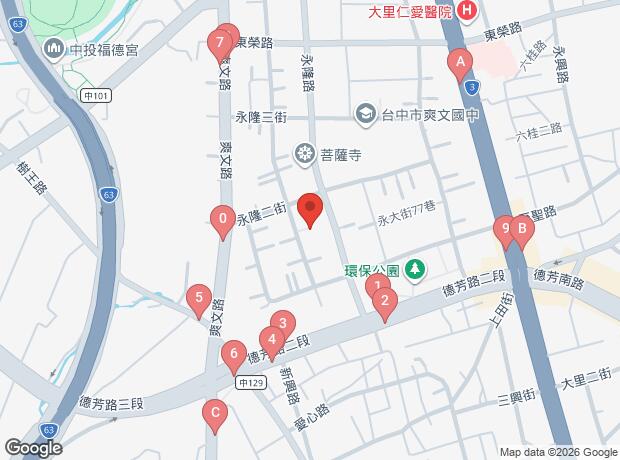Select marker 6 on the map

[x=233, y=352]
